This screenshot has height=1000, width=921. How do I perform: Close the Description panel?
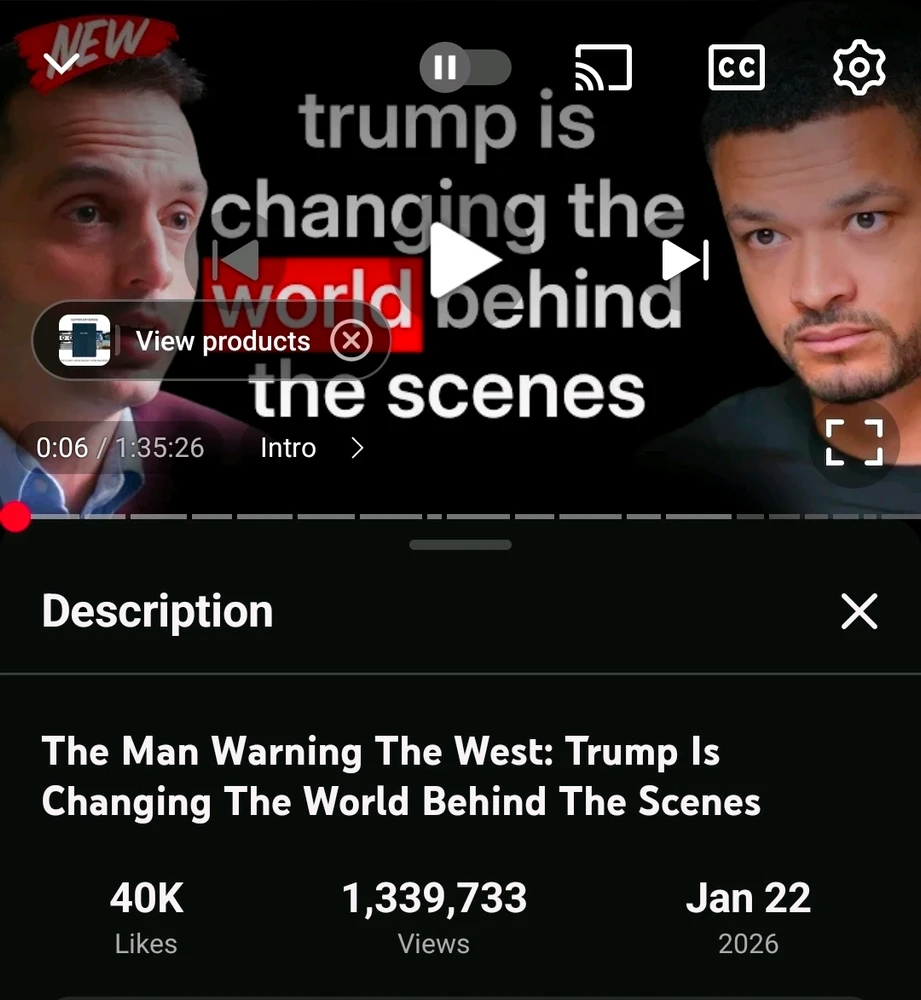point(859,611)
